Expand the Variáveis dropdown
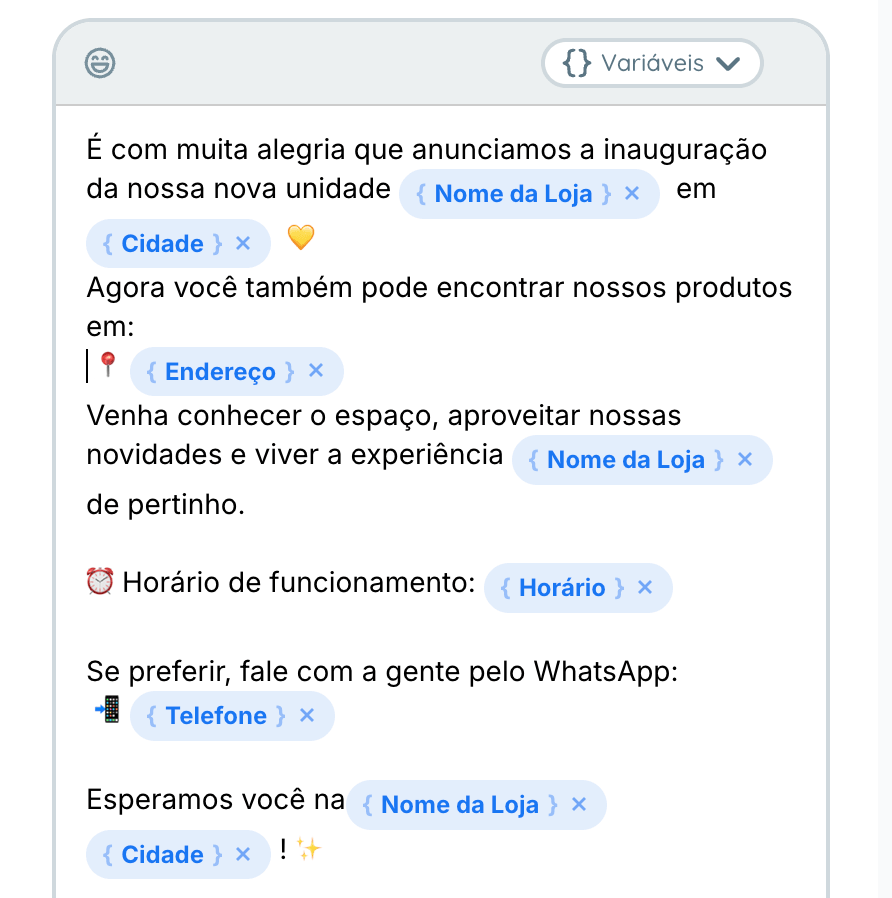 coord(652,63)
